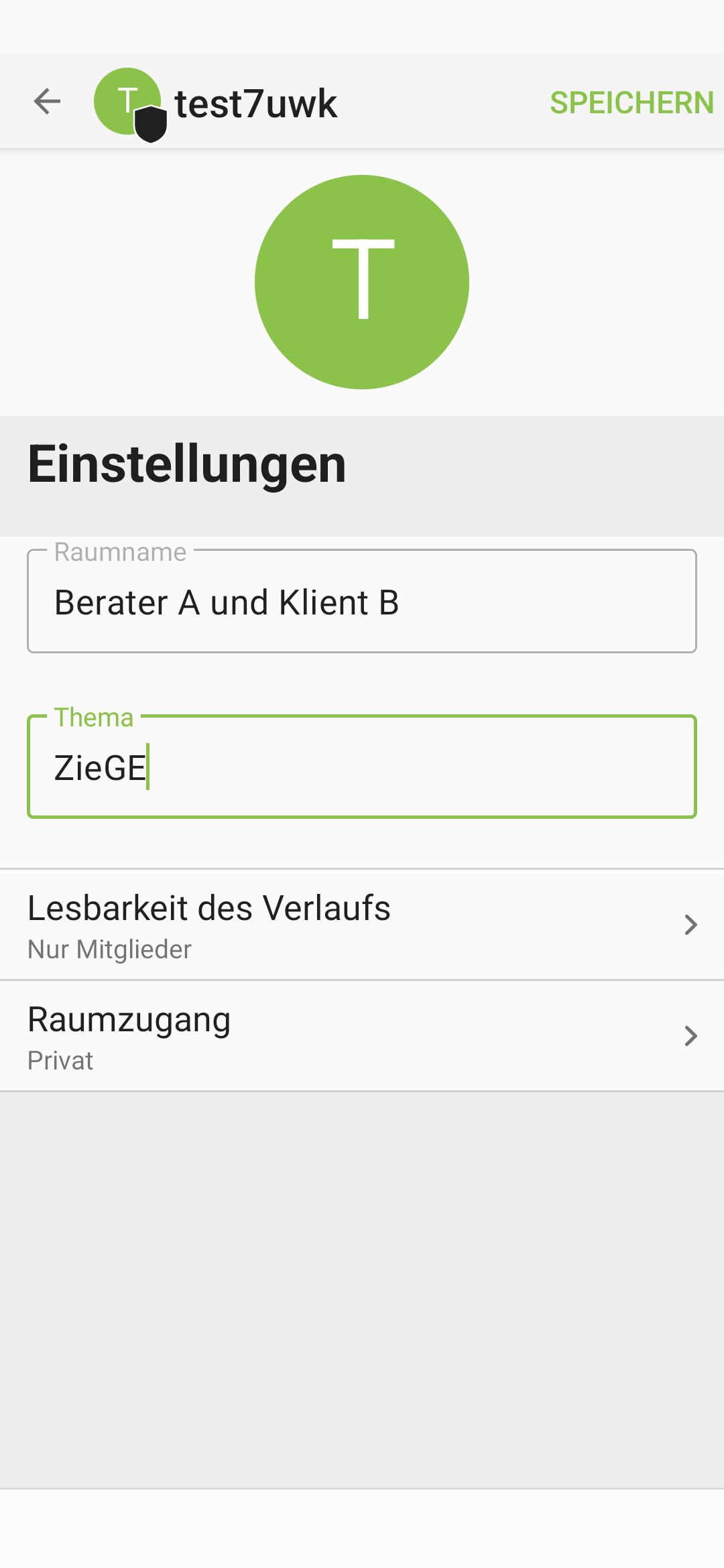Tap the Nur Mitglieder subtitle text
Image resolution: width=724 pixels, height=1568 pixels.
tap(109, 950)
